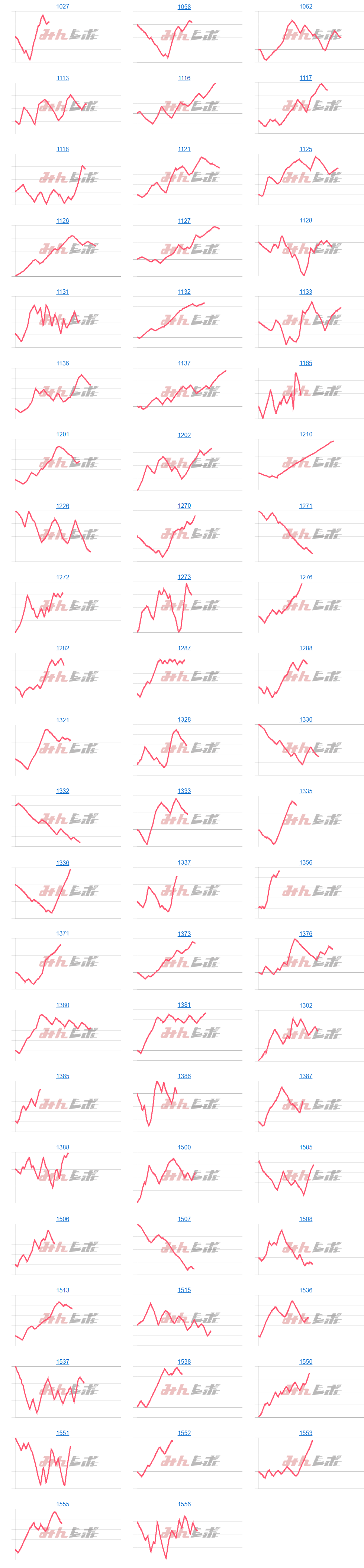Open code 1125 link
Image resolution: width=364 pixels, height=1568 pixels.
(x=306, y=149)
